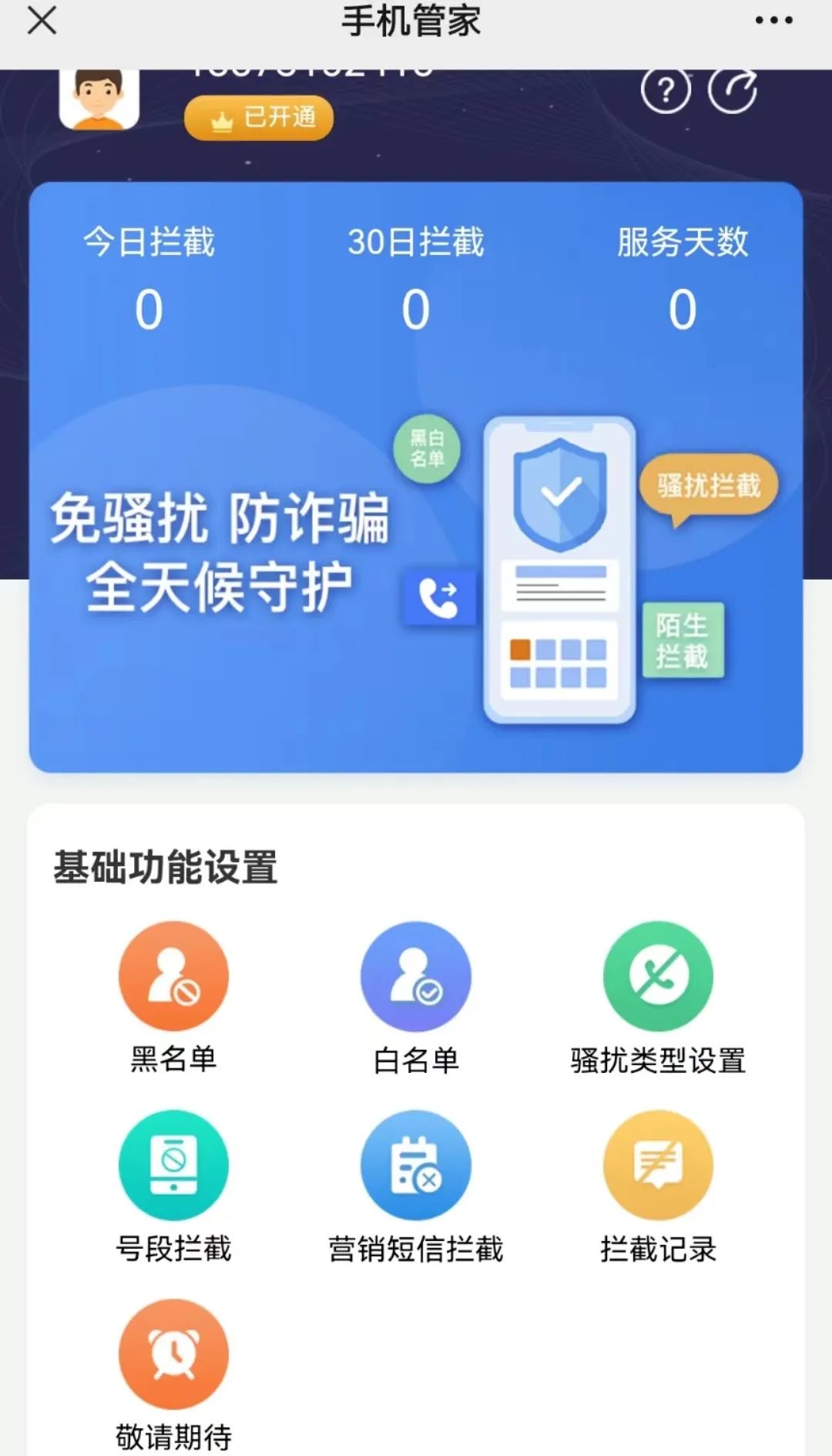Tap the 已开通 membership badge

tap(259, 118)
